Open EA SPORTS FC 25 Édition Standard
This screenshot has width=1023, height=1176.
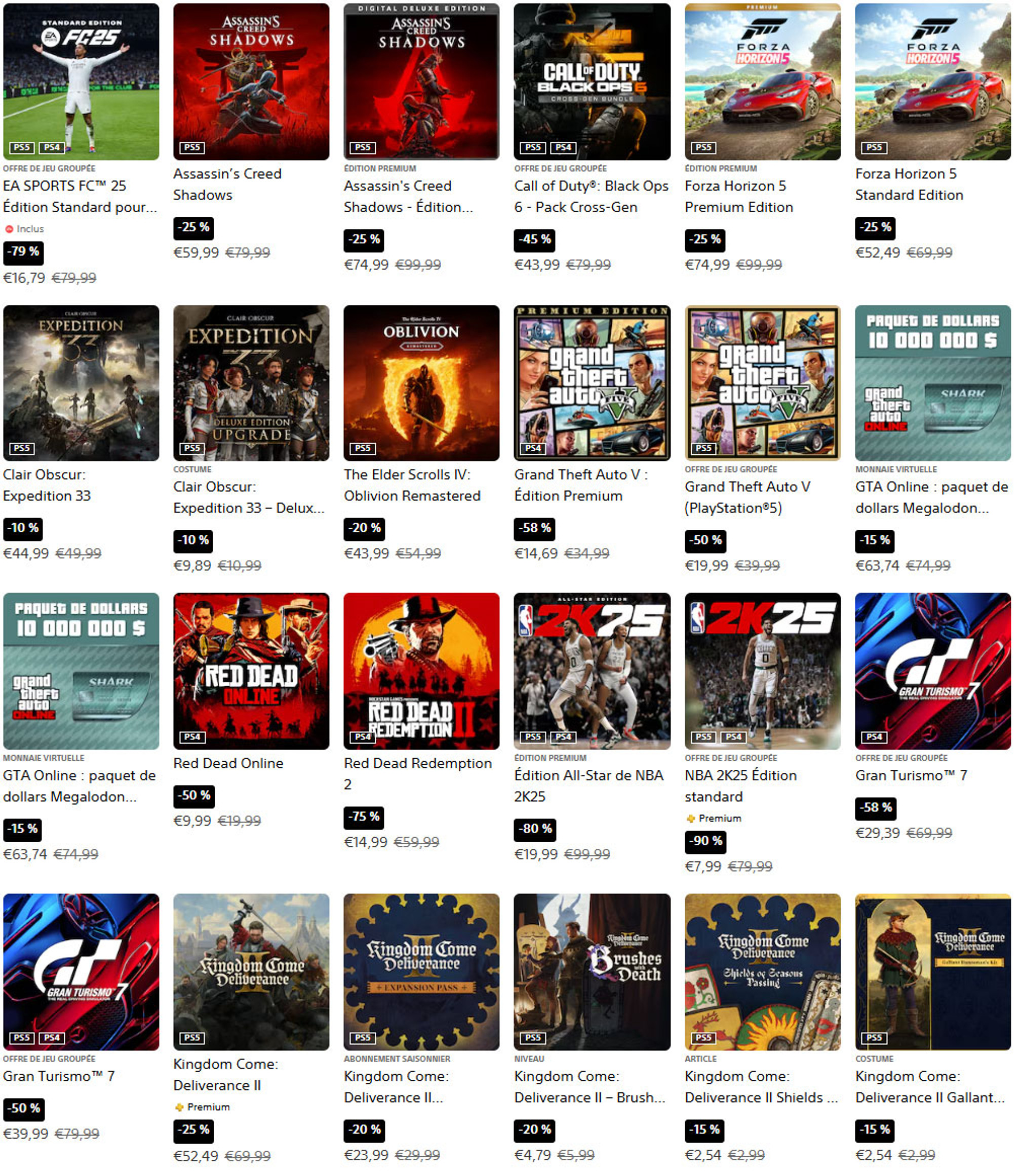[81, 82]
